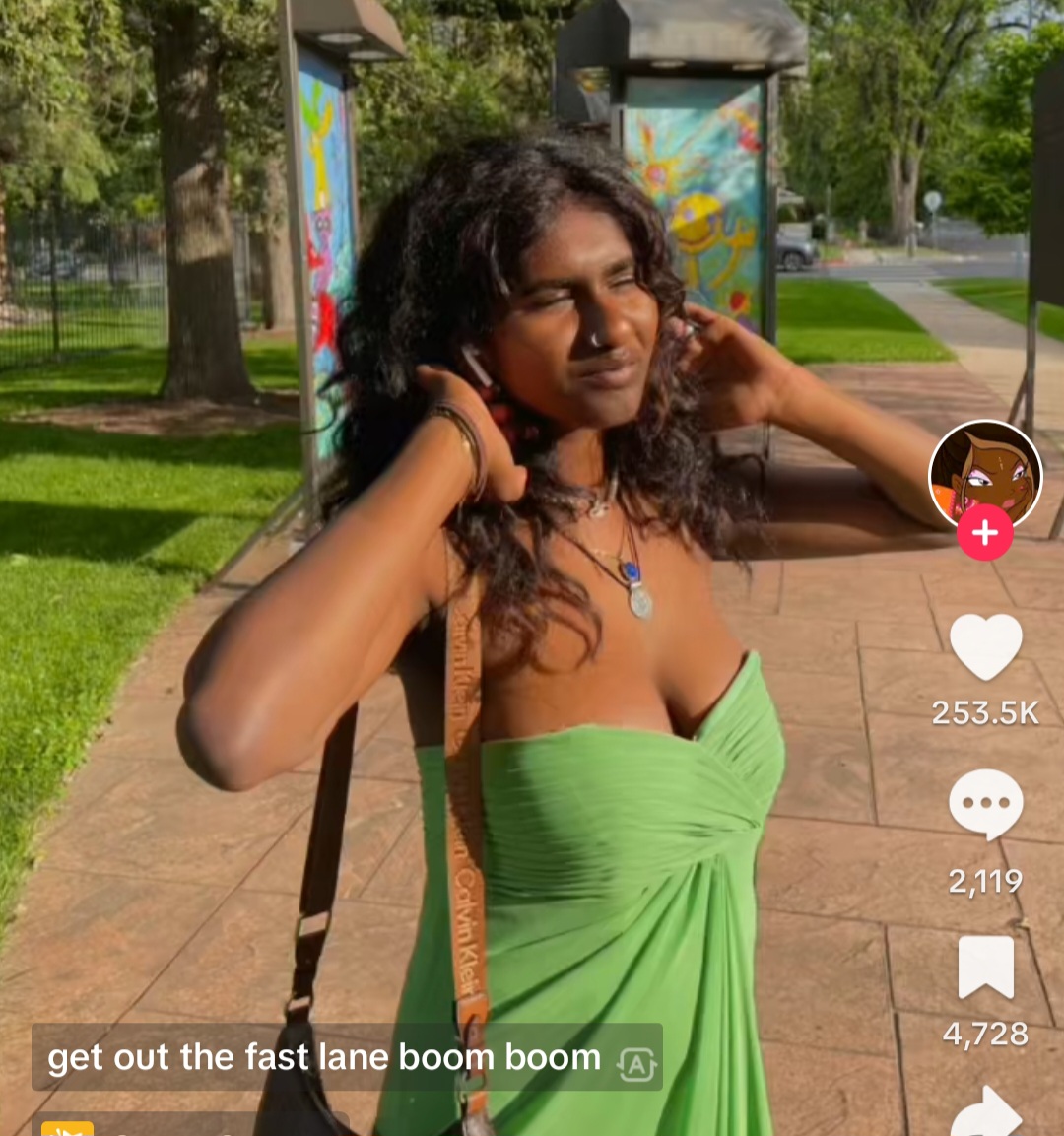
Task: Share this video via the arrow icon
Action: coord(988,1113)
